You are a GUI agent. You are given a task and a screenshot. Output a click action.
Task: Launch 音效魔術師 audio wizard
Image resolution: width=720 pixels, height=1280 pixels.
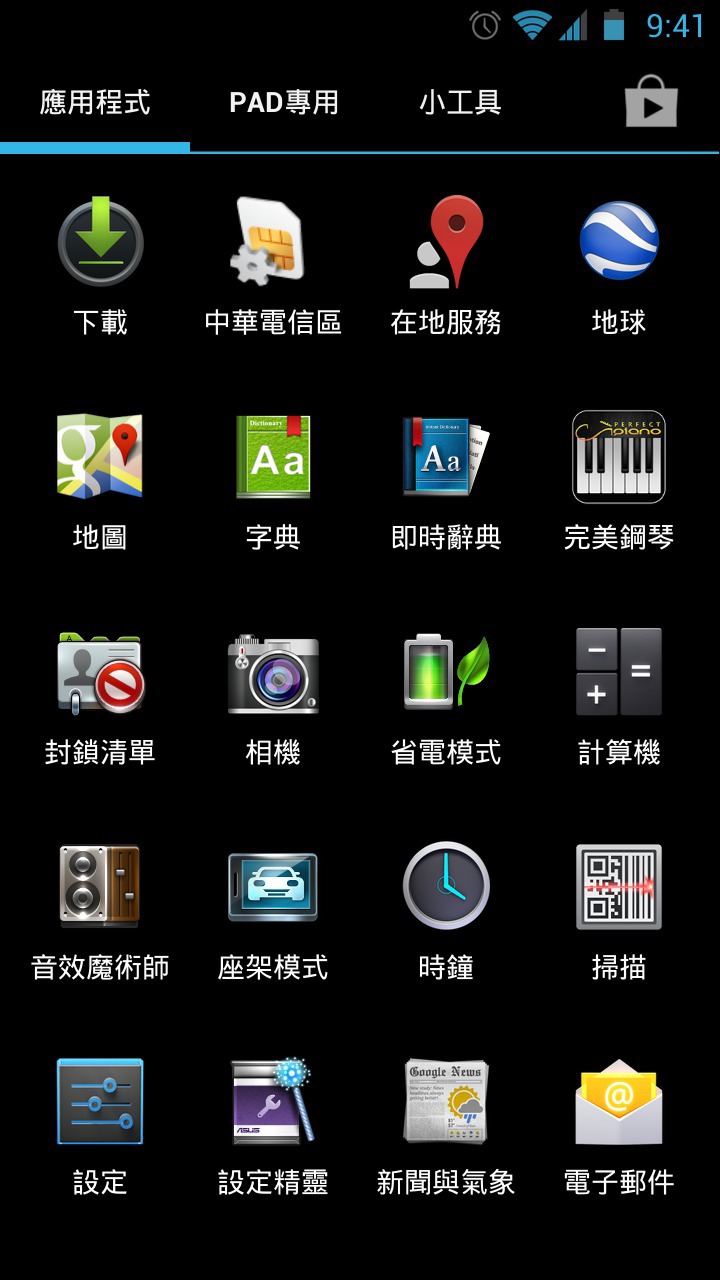point(100,912)
